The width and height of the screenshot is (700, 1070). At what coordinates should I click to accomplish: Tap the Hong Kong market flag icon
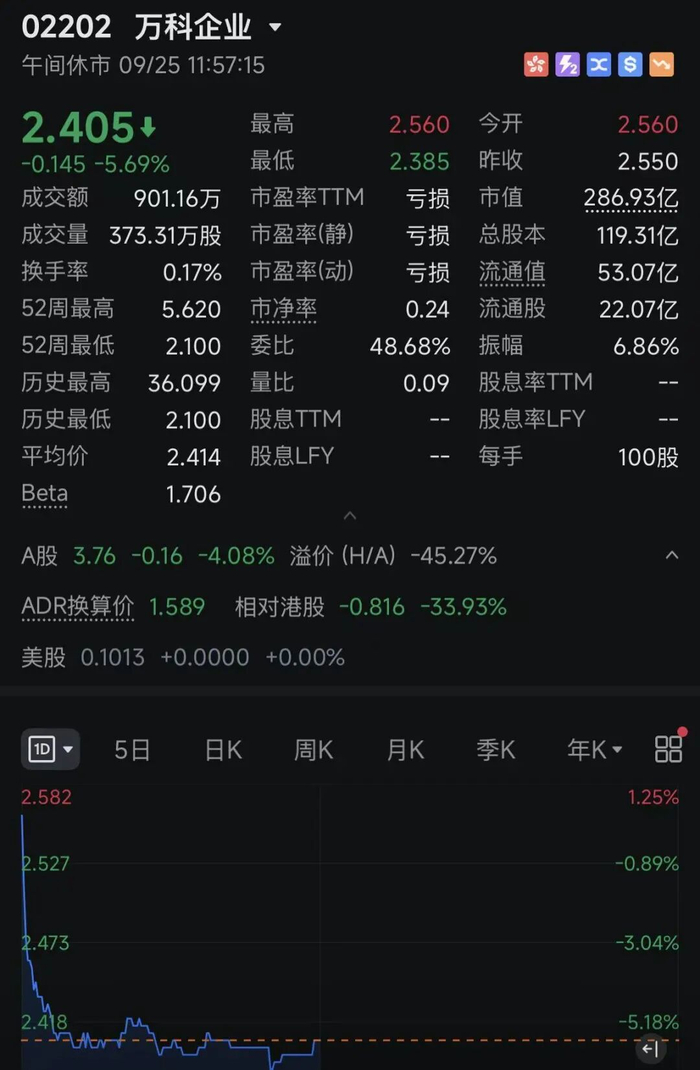pyautogui.click(x=536, y=65)
